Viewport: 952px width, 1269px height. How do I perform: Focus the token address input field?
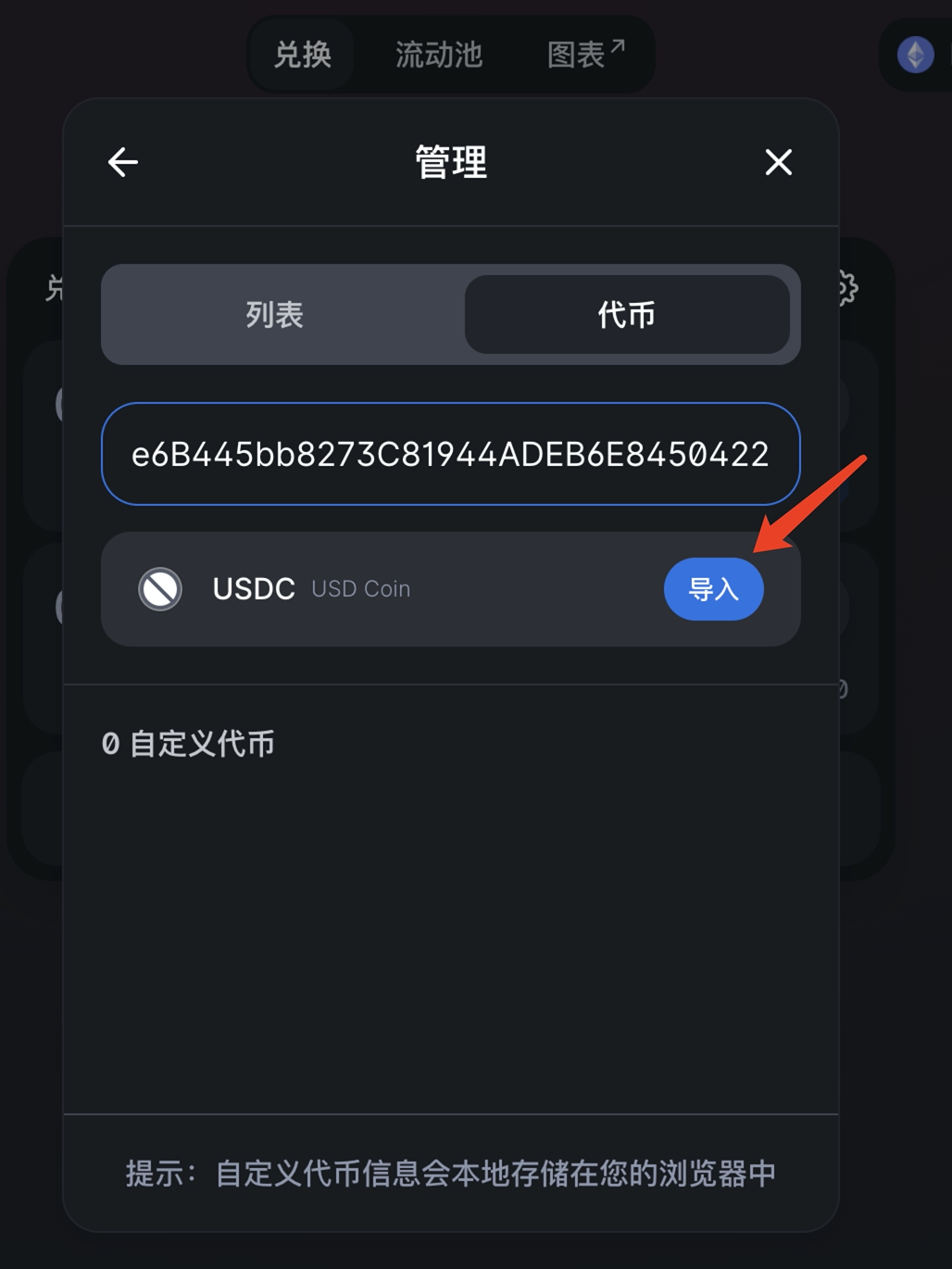[x=450, y=454]
